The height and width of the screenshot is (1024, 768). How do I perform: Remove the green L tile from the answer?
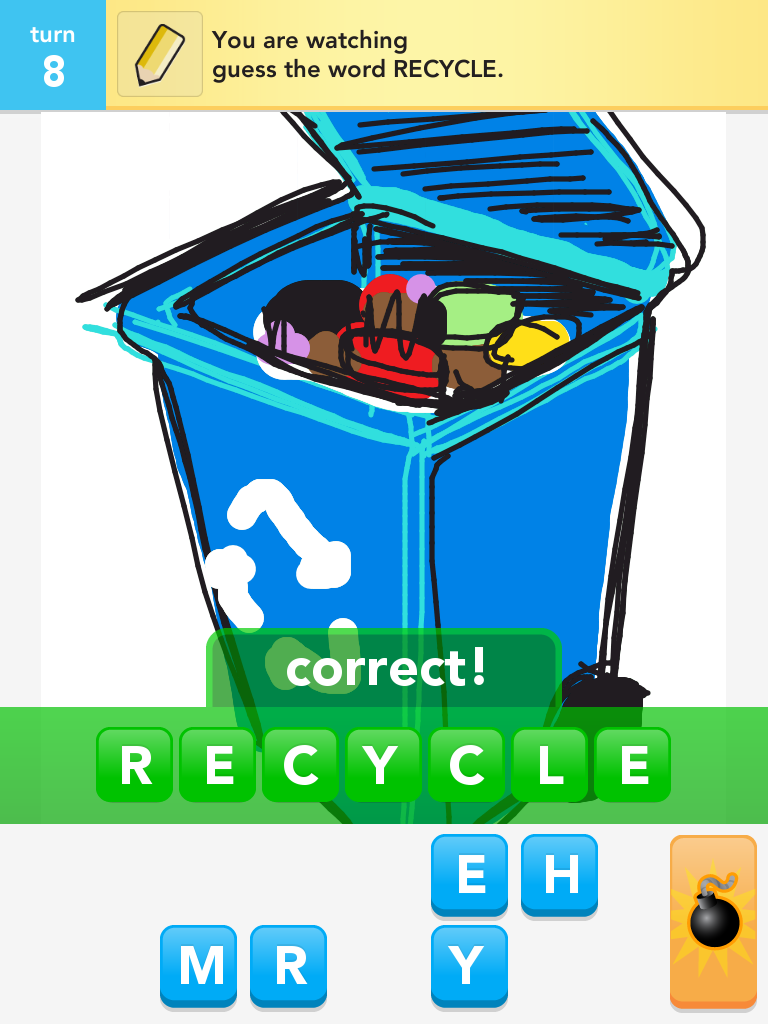(x=550, y=765)
